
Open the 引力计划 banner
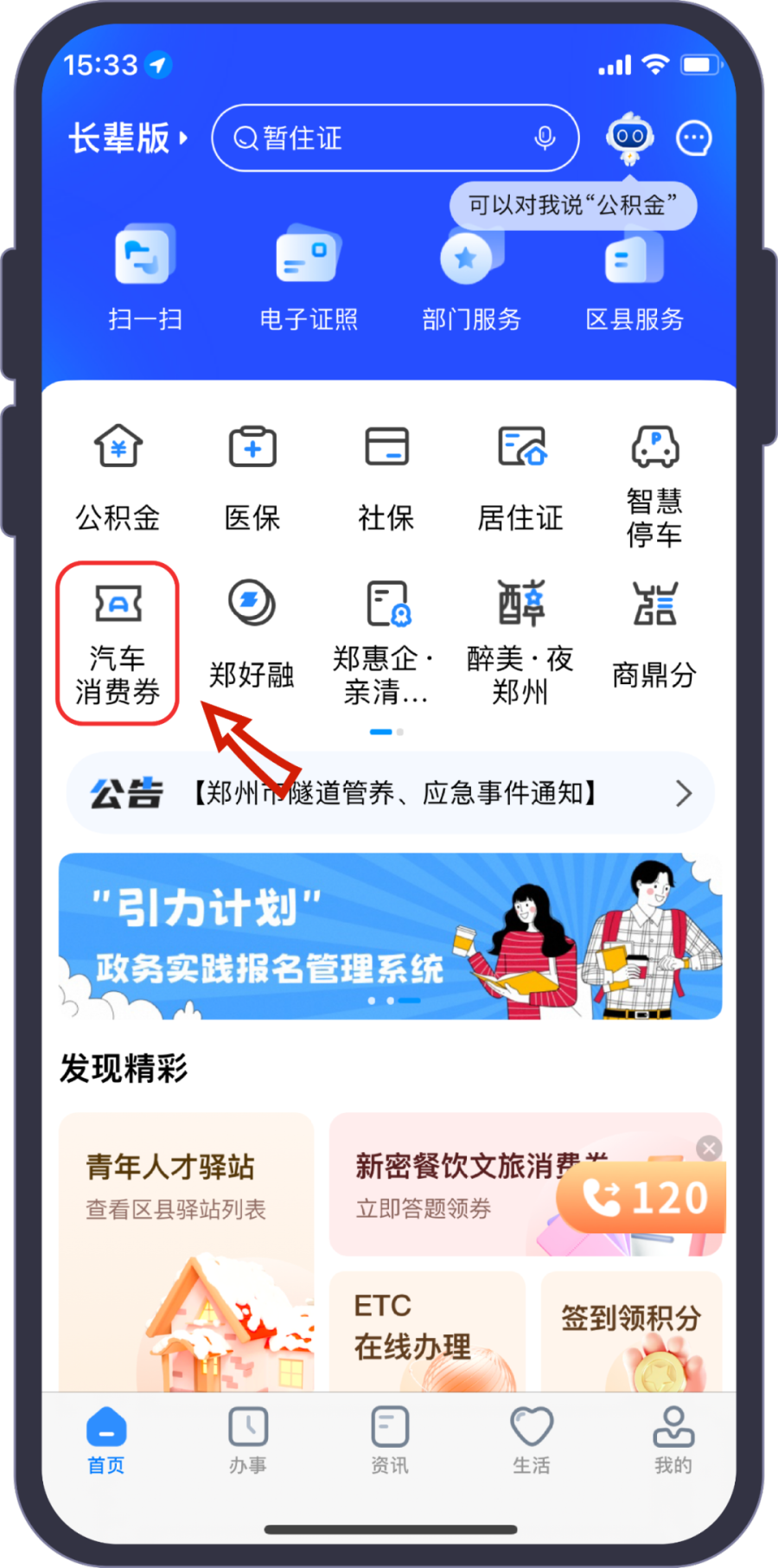pos(390,936)
